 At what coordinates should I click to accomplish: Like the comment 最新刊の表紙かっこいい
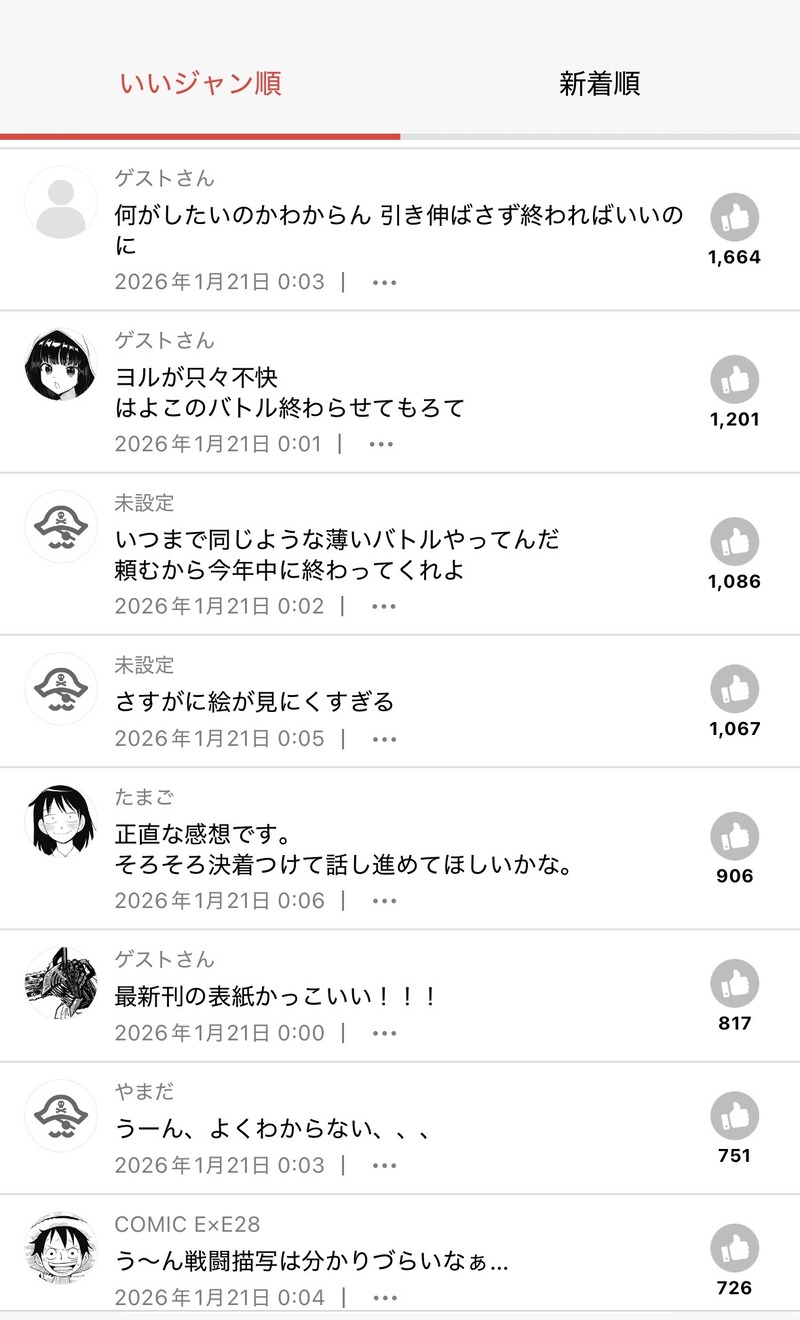[x=735, y=984]
